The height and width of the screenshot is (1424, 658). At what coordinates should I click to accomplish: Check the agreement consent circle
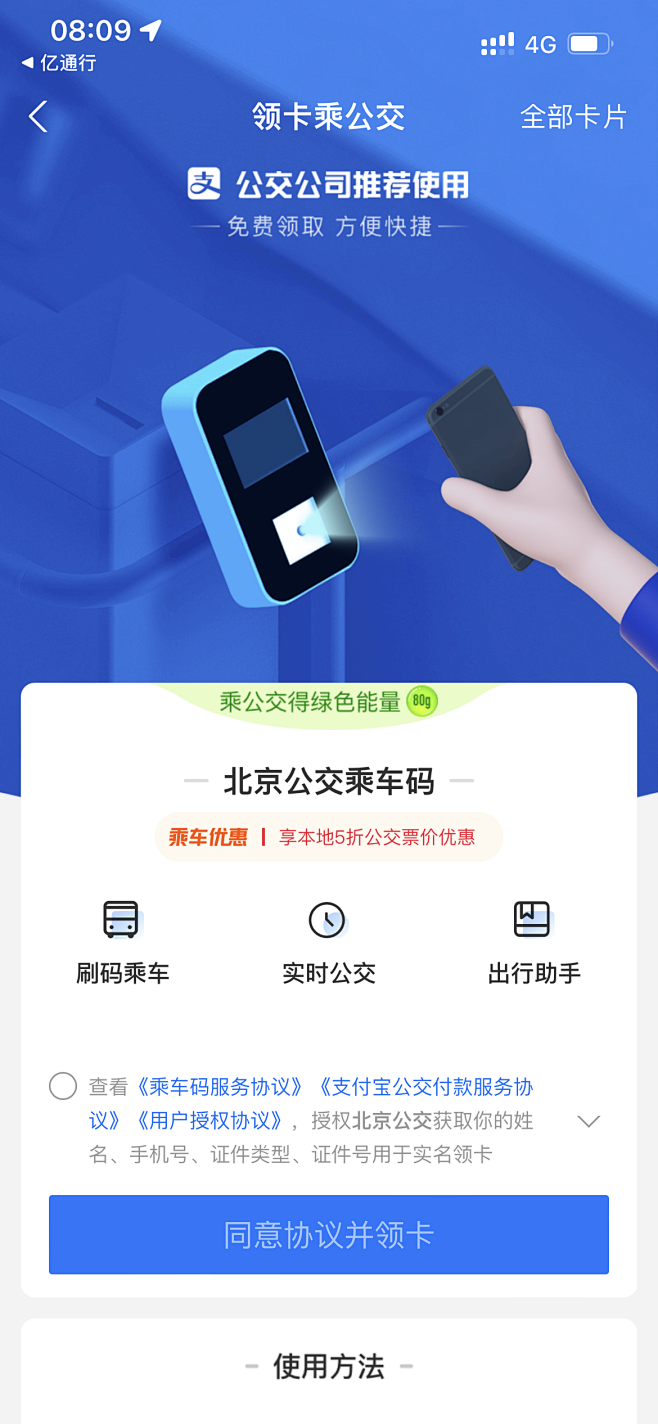63,1086
